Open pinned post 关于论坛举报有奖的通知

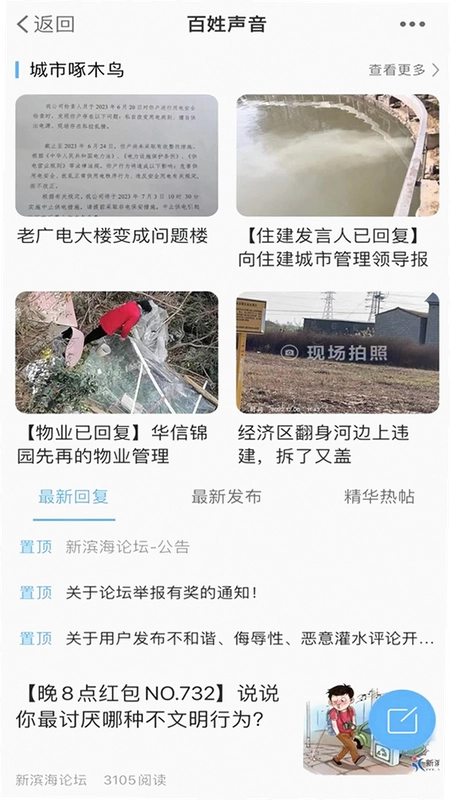point(225,593)
